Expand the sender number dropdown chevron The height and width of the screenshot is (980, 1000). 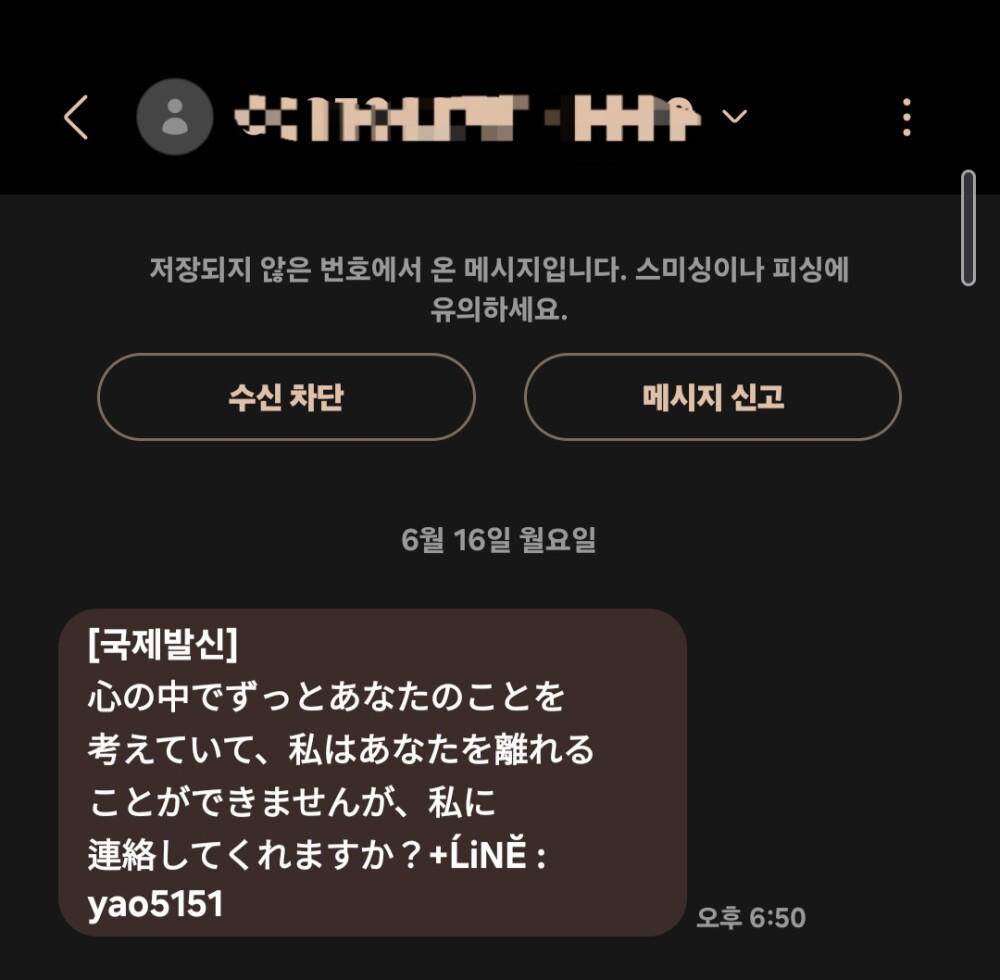coord(735,116)
